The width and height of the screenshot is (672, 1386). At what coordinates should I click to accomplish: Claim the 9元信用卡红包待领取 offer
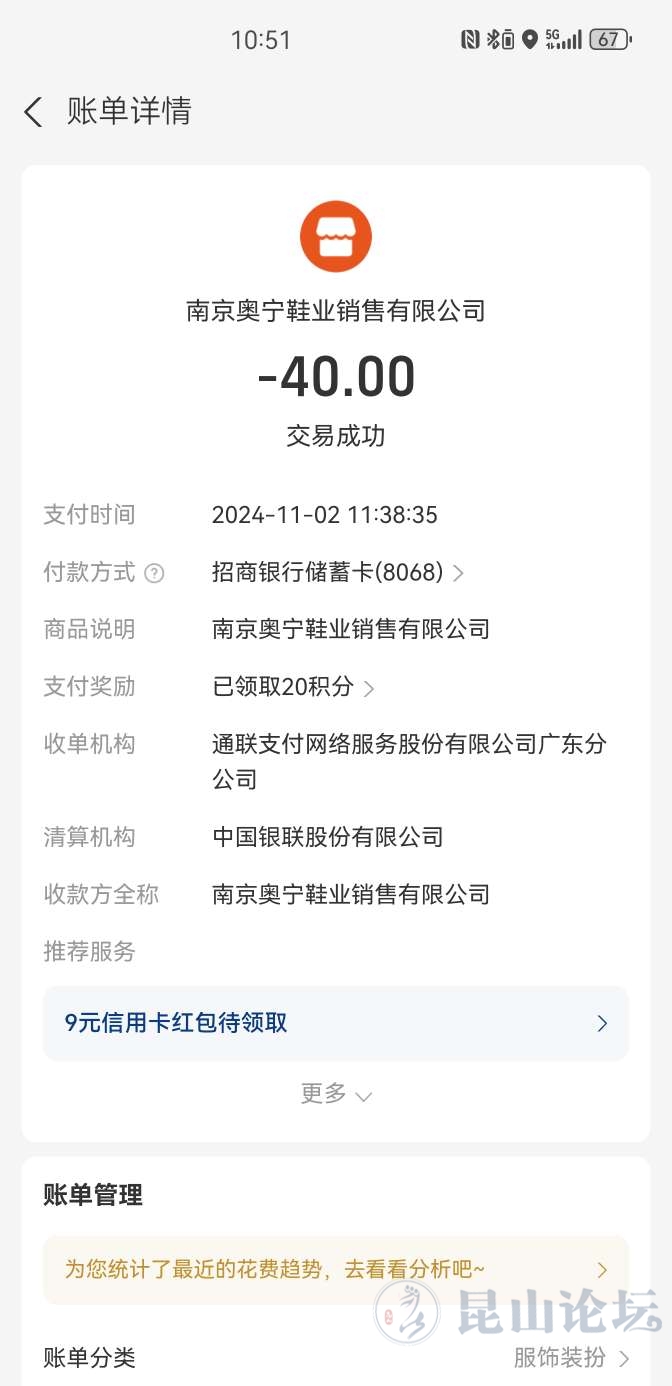tap(335, 1023)
